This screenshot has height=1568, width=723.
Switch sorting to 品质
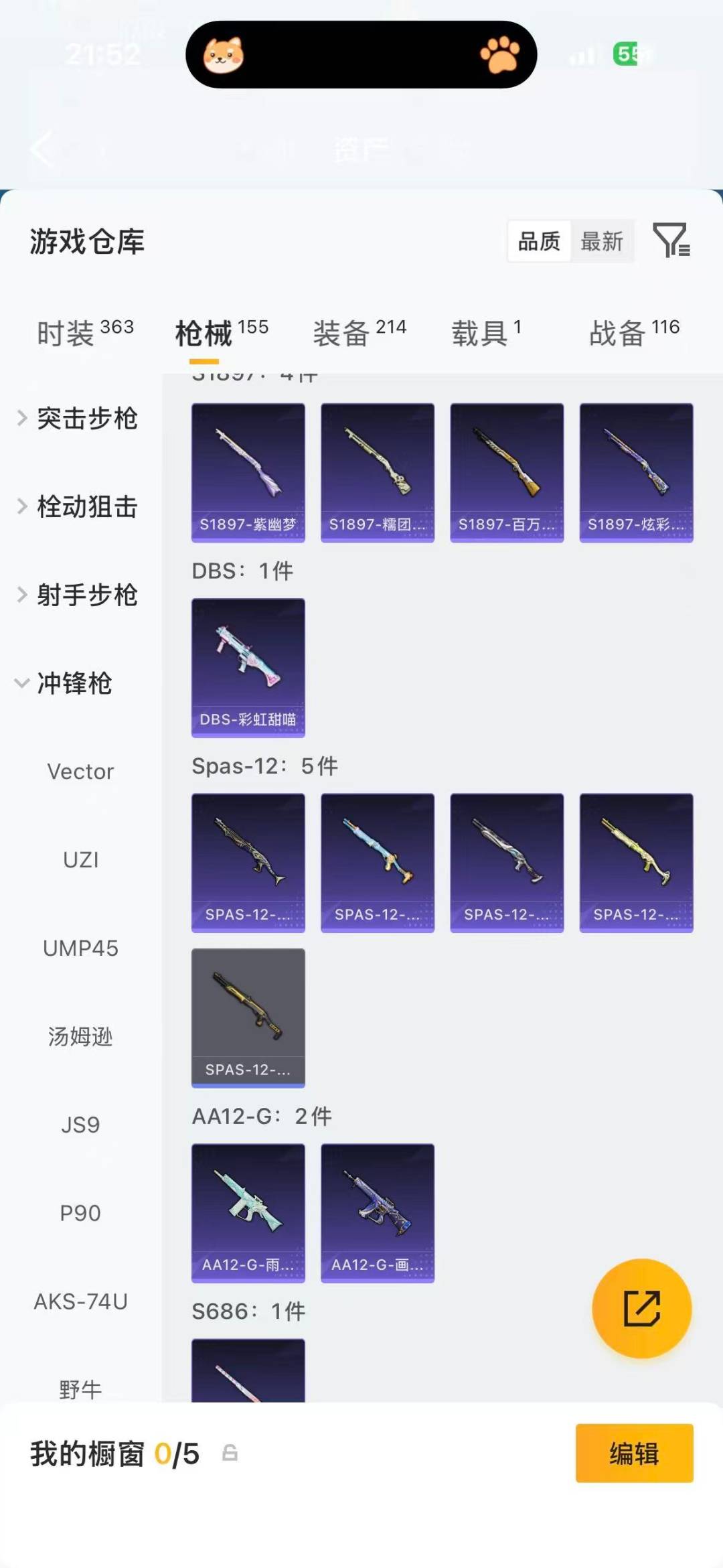coord(539,242)
